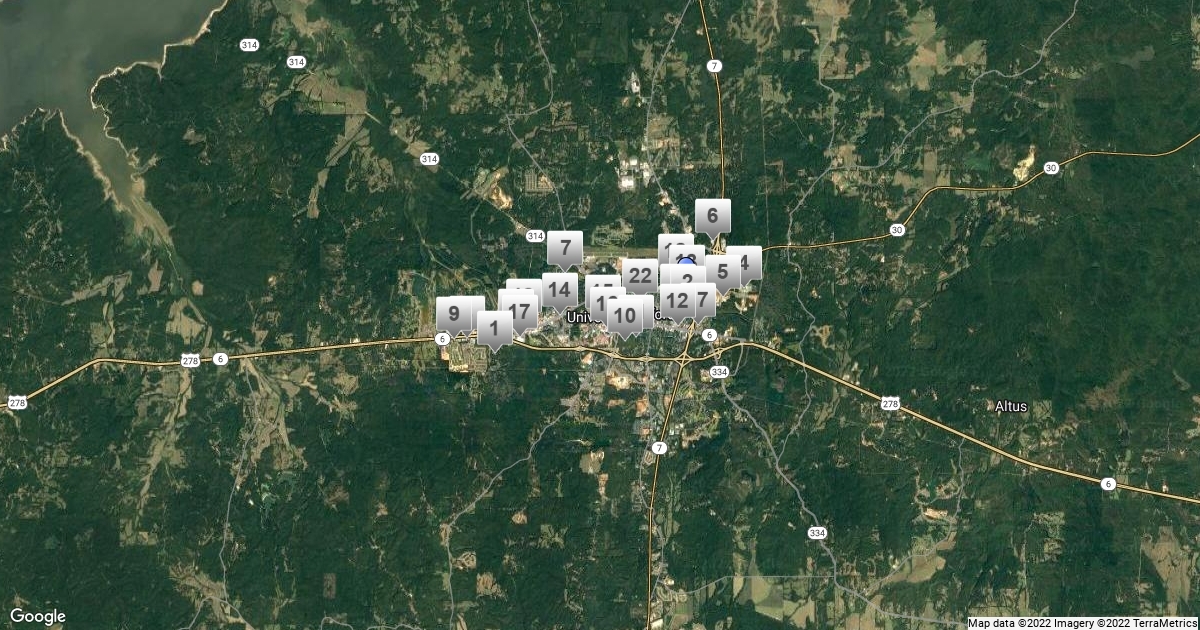The width and height of the screenshot is (1200, 630).
Task: Tap map marker number 14
Action: [x=559, y=290]
